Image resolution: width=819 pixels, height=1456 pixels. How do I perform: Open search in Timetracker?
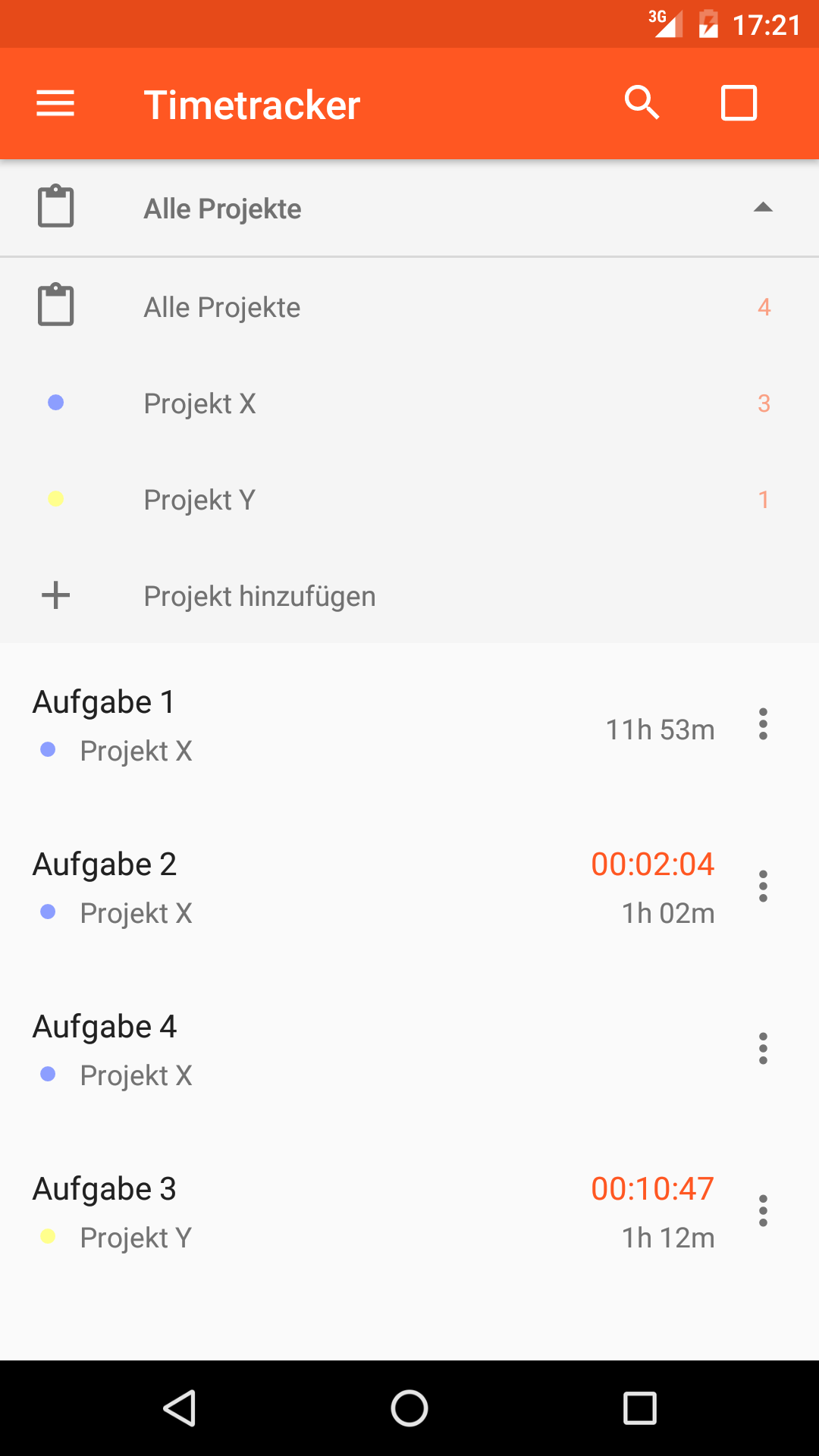point(642,103)
